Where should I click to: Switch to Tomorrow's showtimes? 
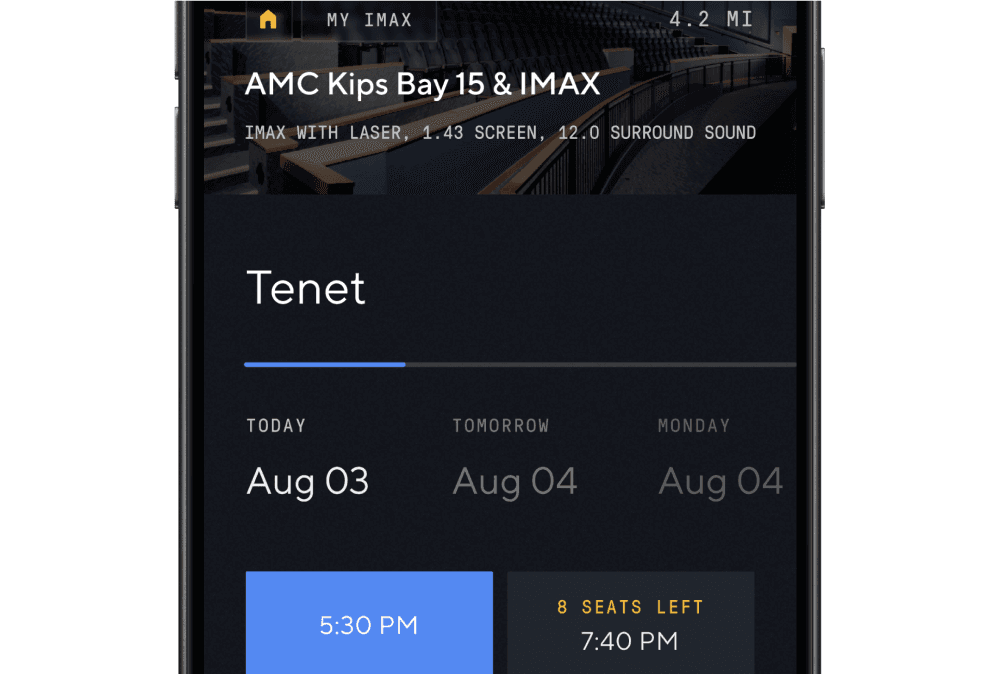(x=514, y=461)
